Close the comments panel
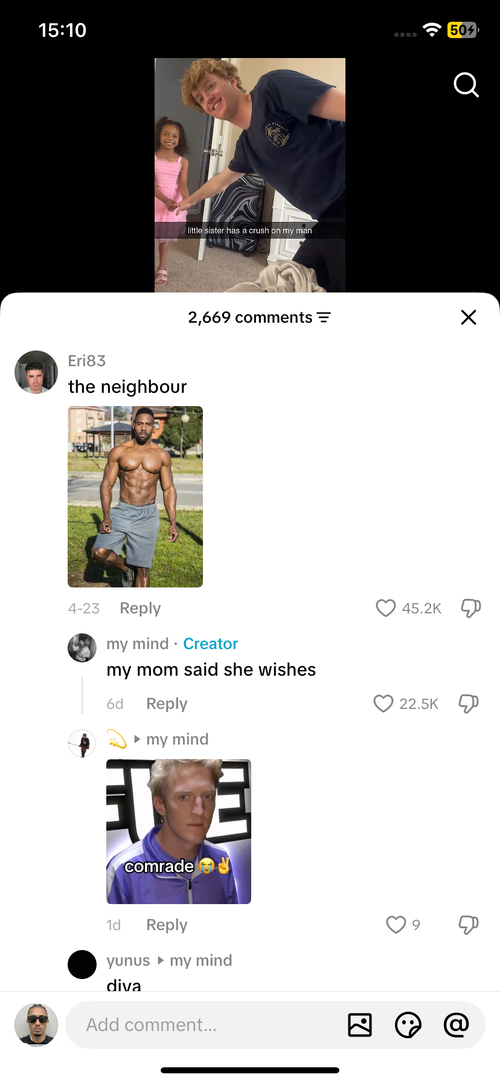500x1083 pixels. pyautogui.click(x=468, y=317)
